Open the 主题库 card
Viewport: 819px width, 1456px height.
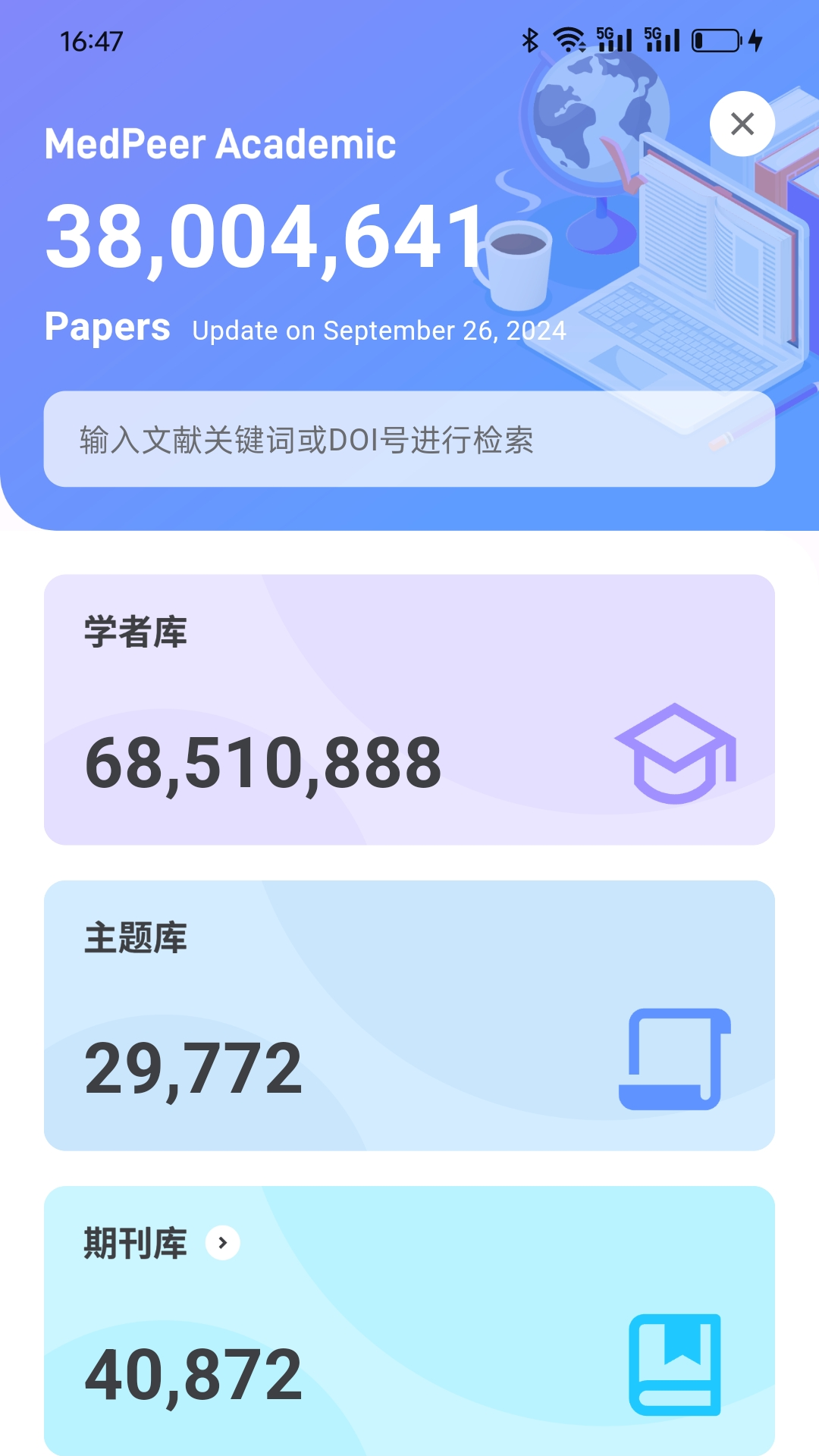point(409,1015)
